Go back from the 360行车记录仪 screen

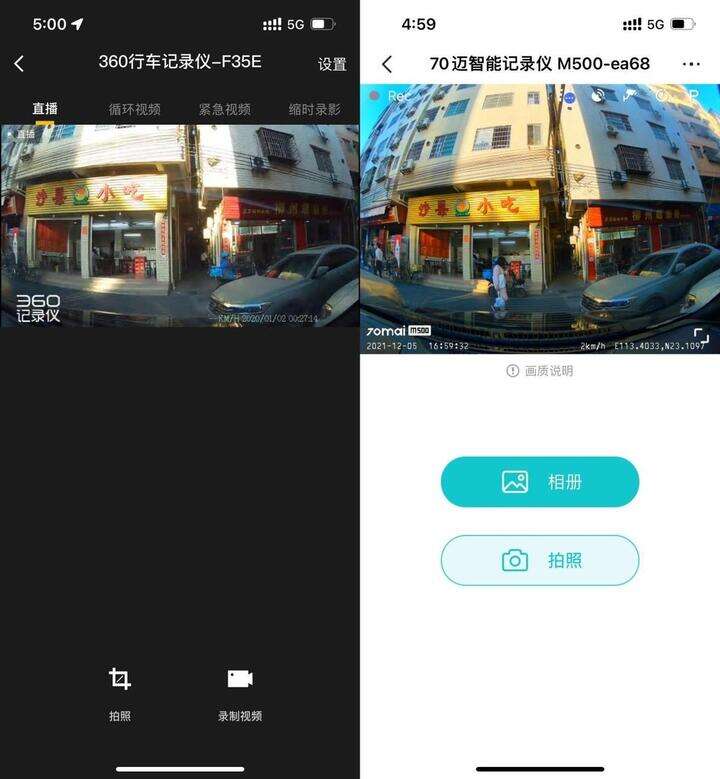[19, 63]
